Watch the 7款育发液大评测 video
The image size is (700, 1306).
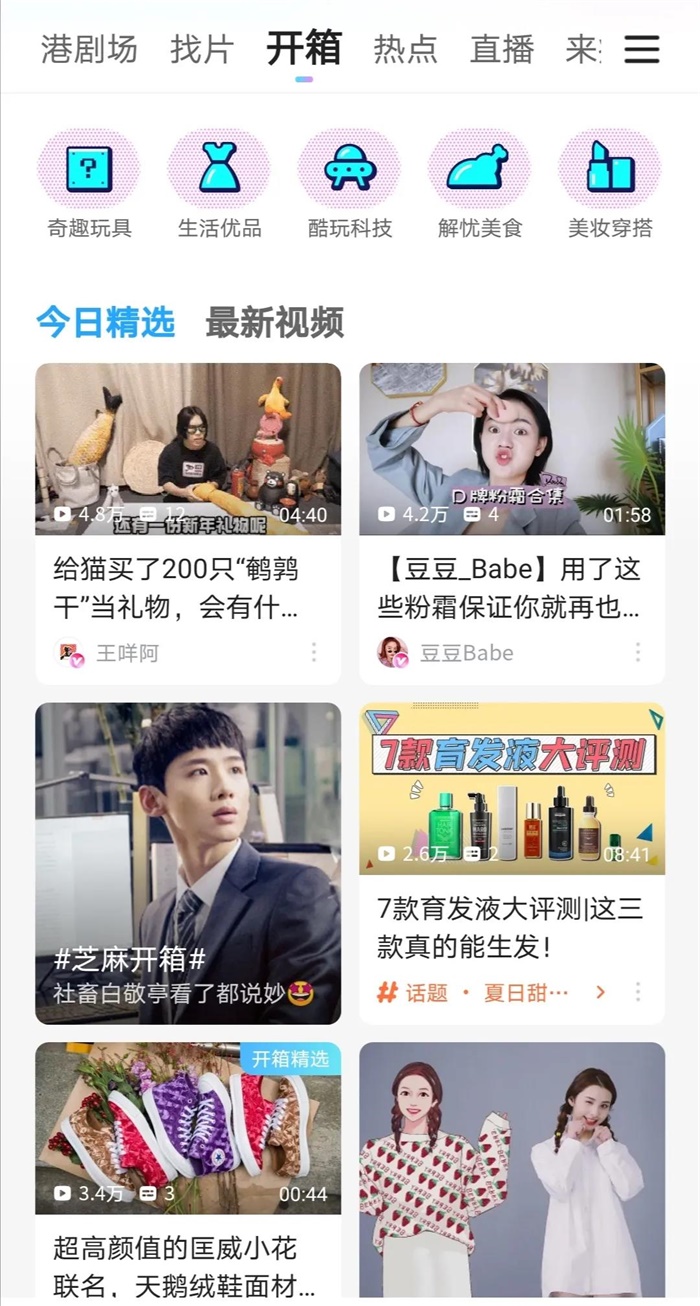click(x=512, y=788)
